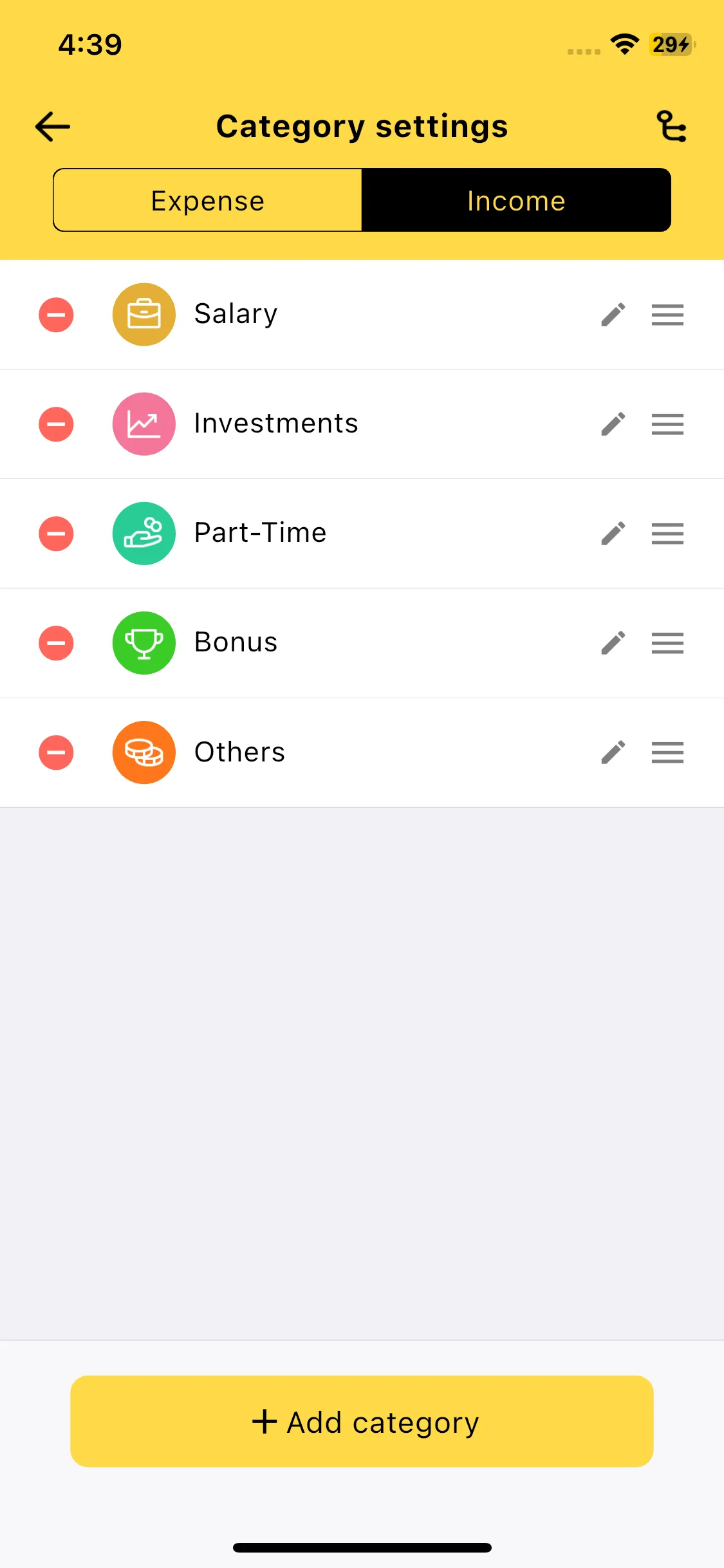724x1568 pixels.
Task: Edit the Investments category name
Action: (613, 424)
